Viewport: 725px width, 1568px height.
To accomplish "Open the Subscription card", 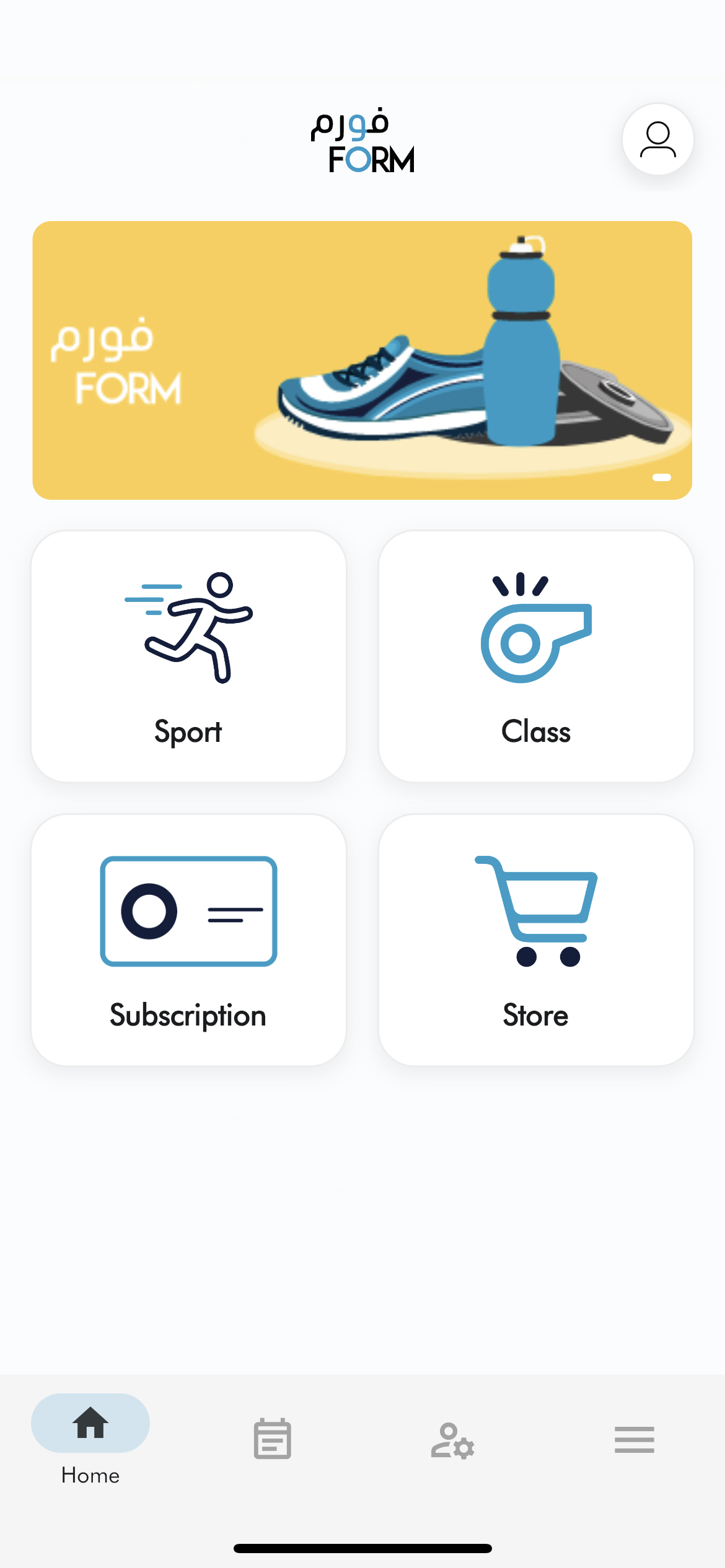I will (x=188, y=939).
